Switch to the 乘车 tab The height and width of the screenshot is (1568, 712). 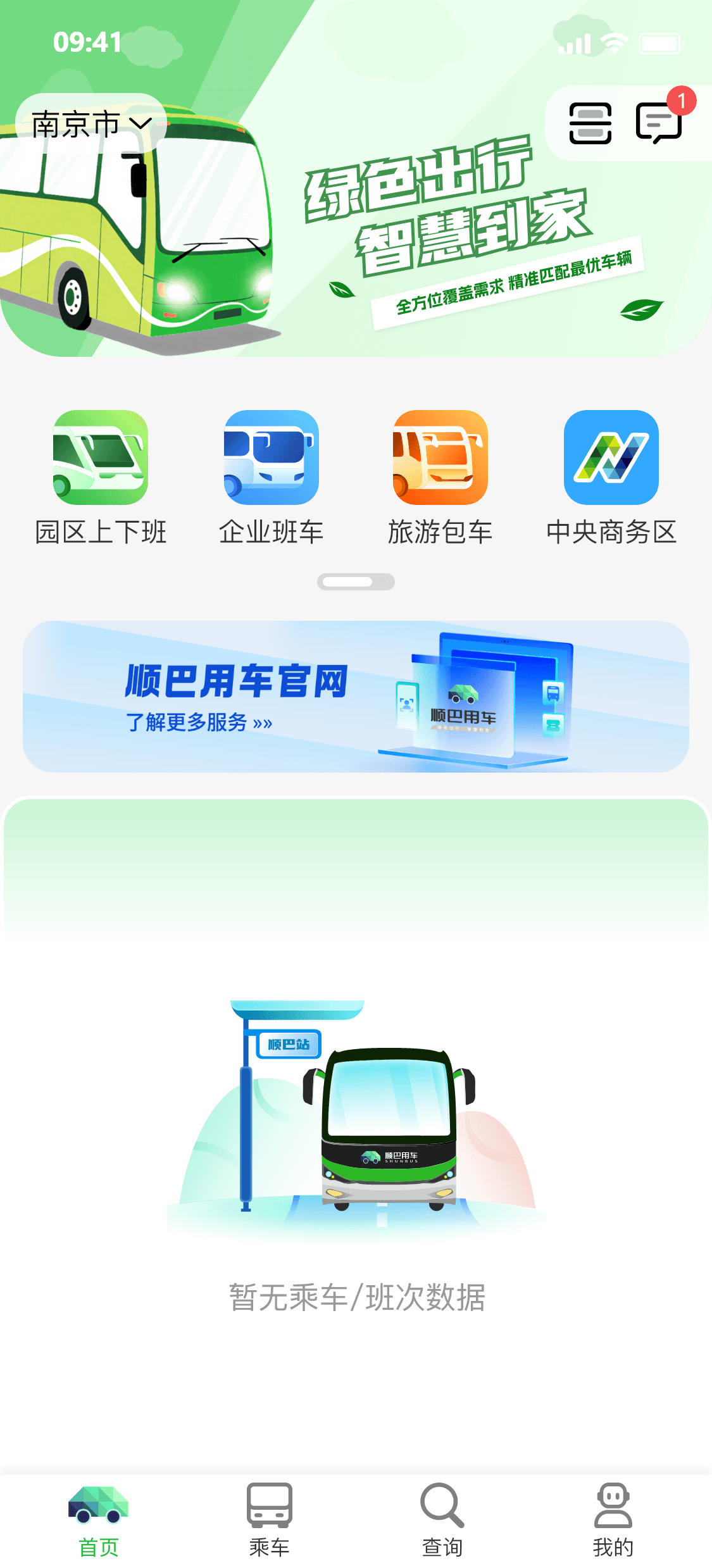coord(269,1520)
